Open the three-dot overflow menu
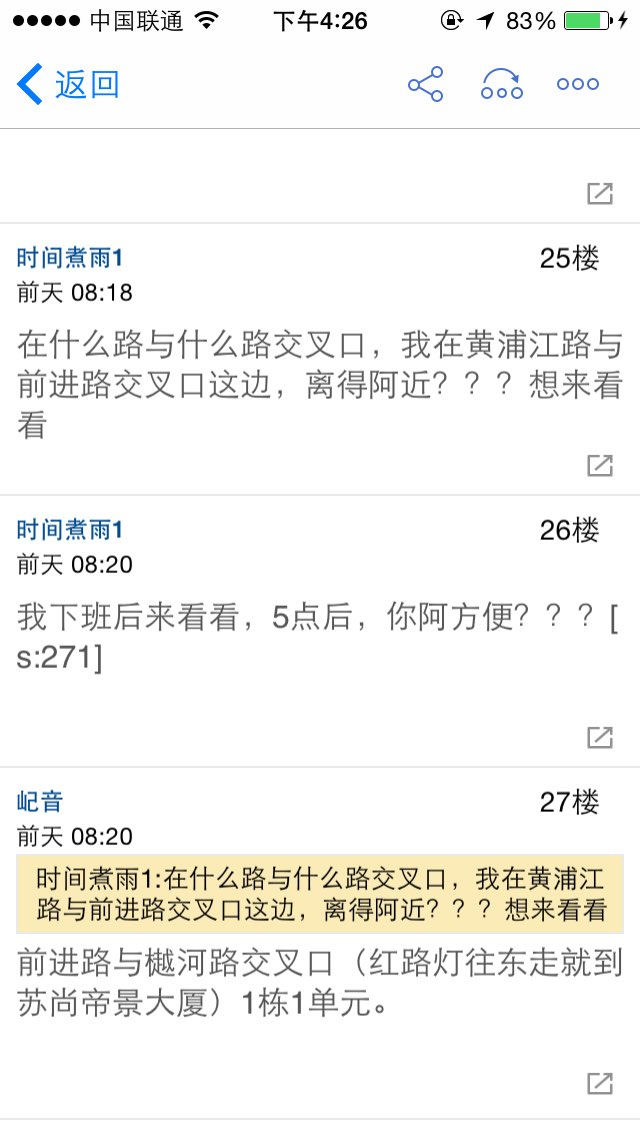 (578, 84)
